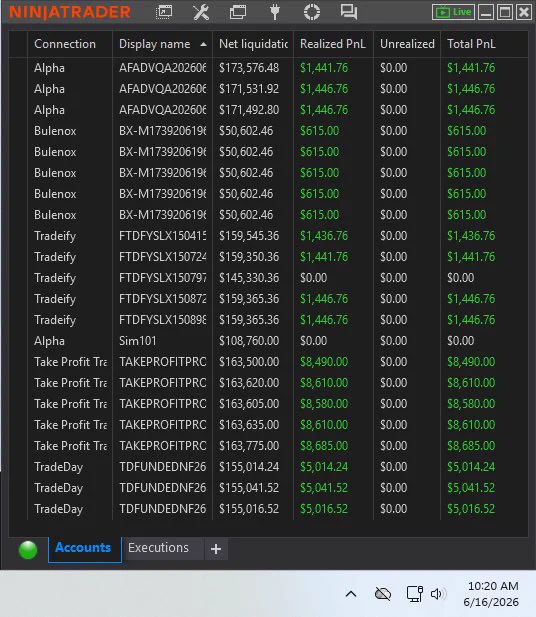Minimize the NinjaTrader window
The width and height of the screenshot is (536, 617).
pyautogui.click(x=486, y=12)
